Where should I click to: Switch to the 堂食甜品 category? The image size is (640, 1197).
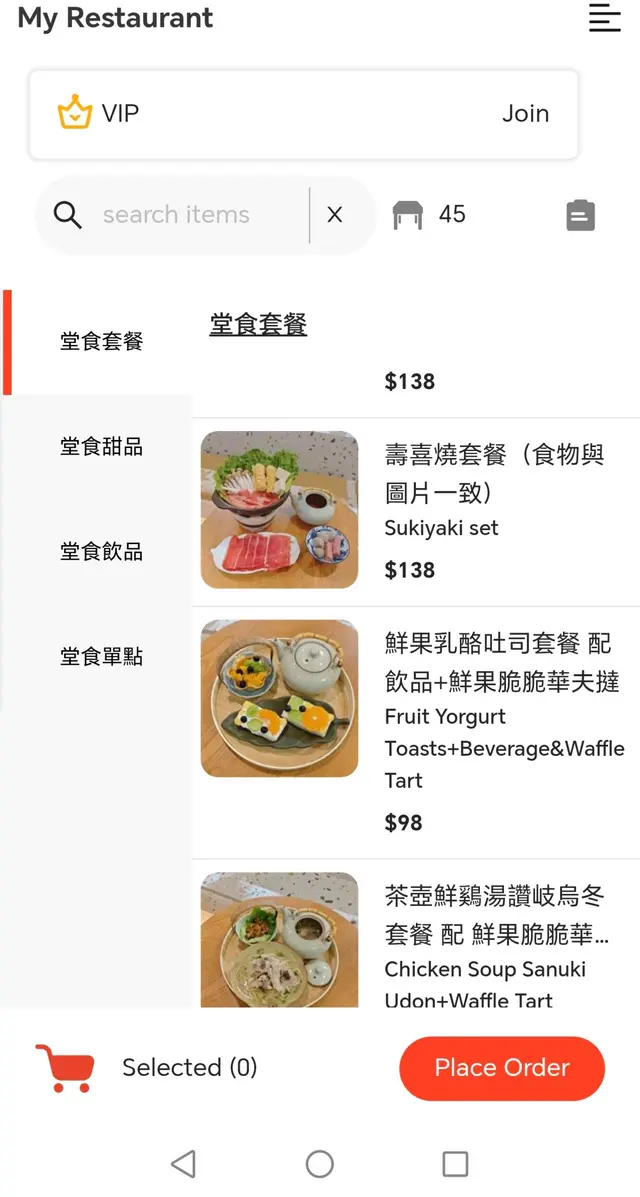[101, 447]
